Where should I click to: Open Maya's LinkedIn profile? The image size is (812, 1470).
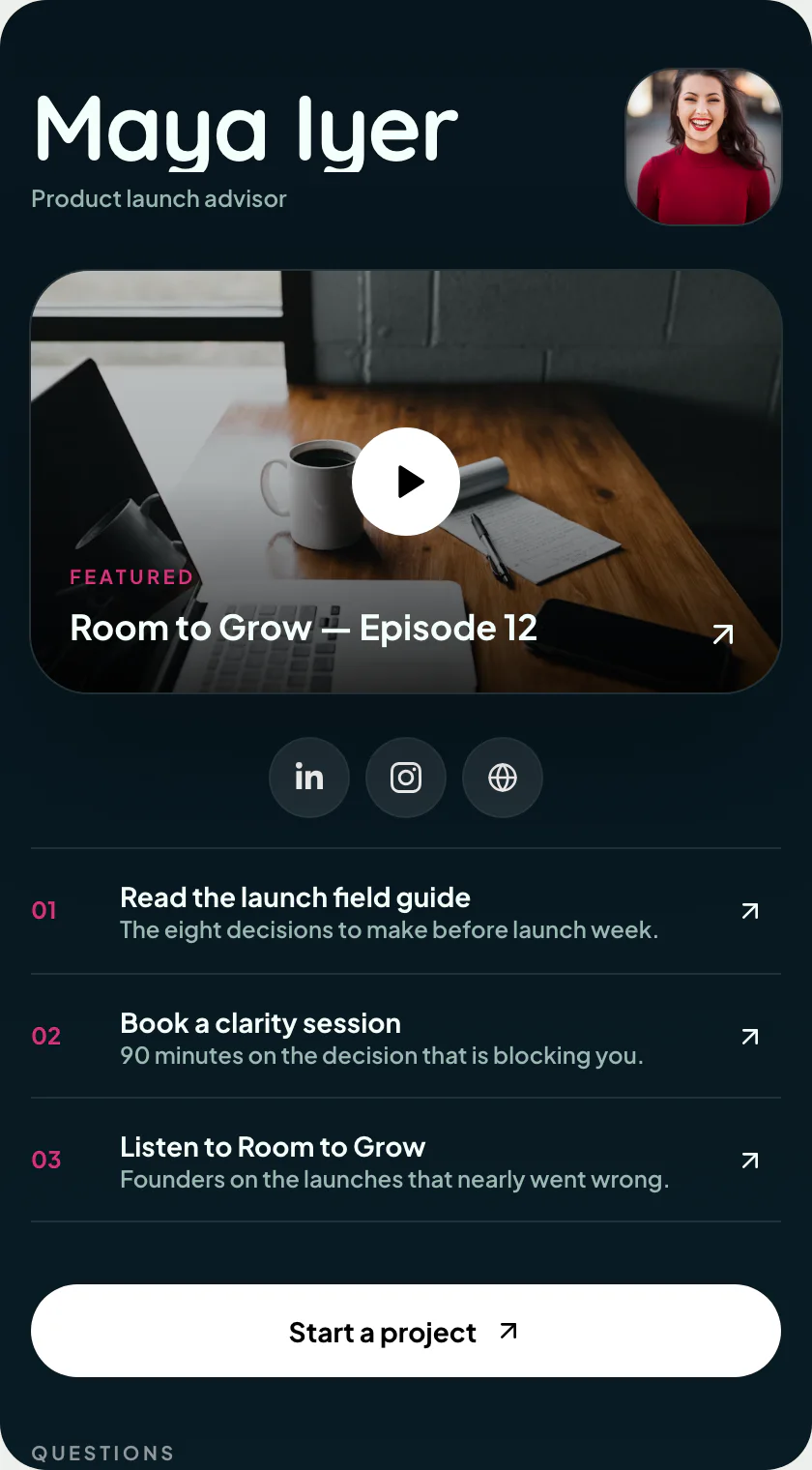pyautogui.click(x=309, y=778)
